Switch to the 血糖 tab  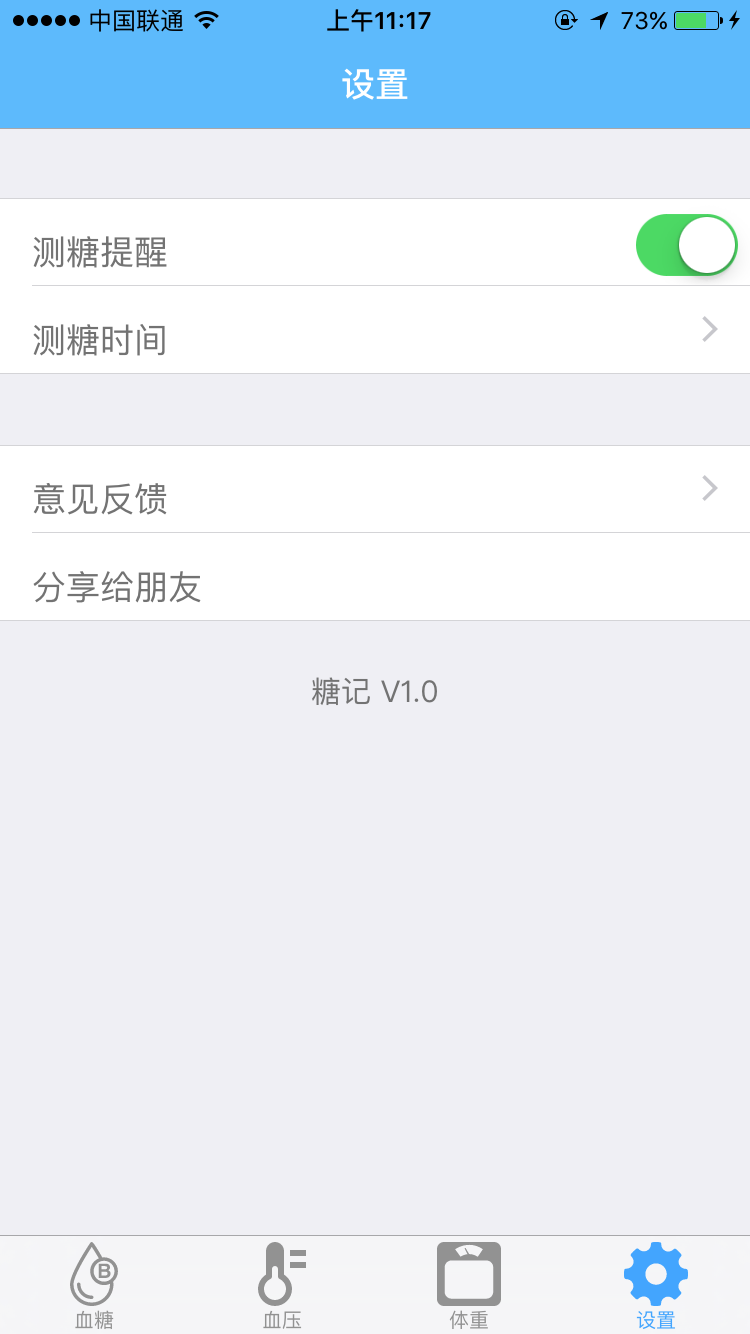tap(93, 1285)
